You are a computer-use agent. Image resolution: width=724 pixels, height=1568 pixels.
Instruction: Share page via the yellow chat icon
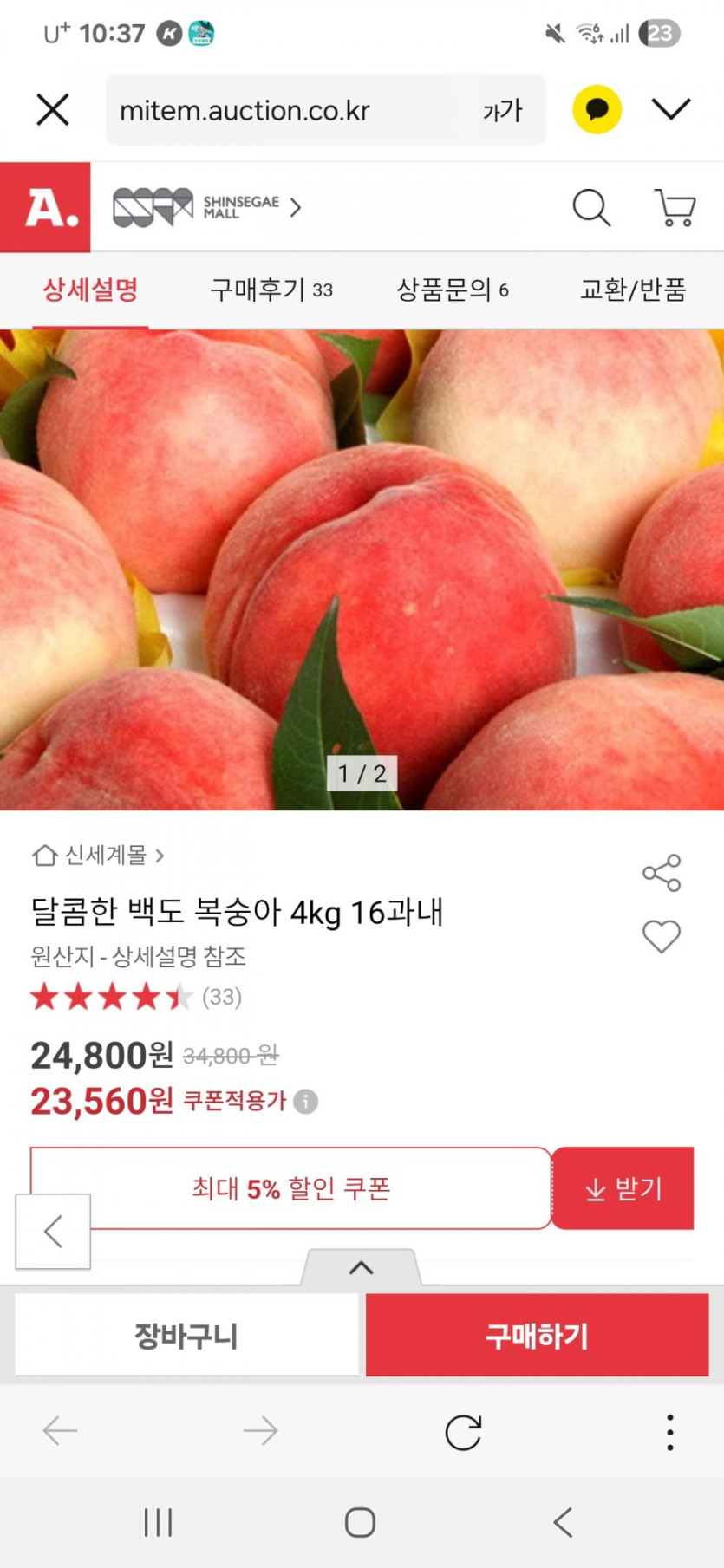click(597, 110)
